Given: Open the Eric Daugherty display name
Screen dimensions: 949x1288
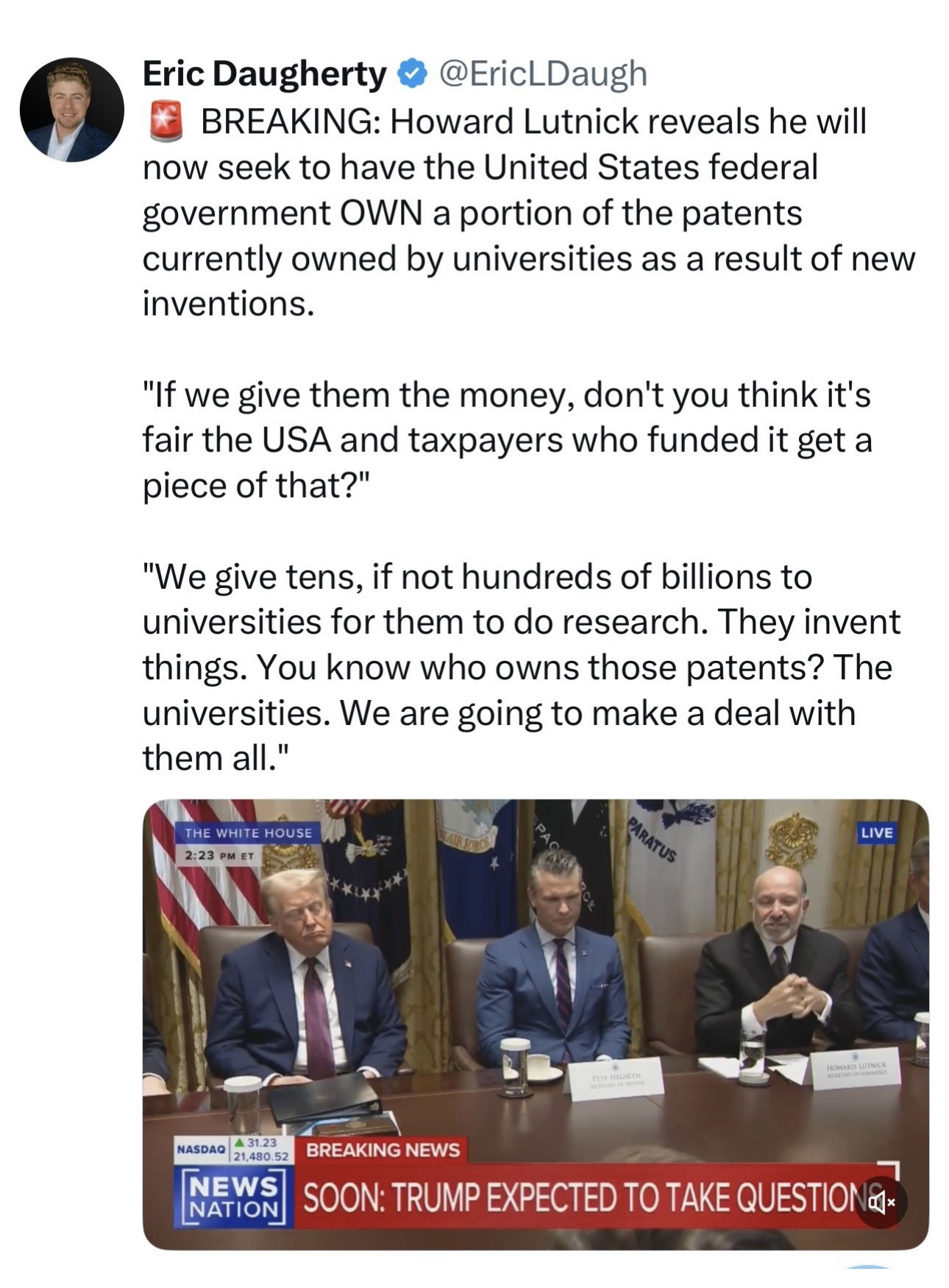Looking at the screenshot, I should coord(264,73).
